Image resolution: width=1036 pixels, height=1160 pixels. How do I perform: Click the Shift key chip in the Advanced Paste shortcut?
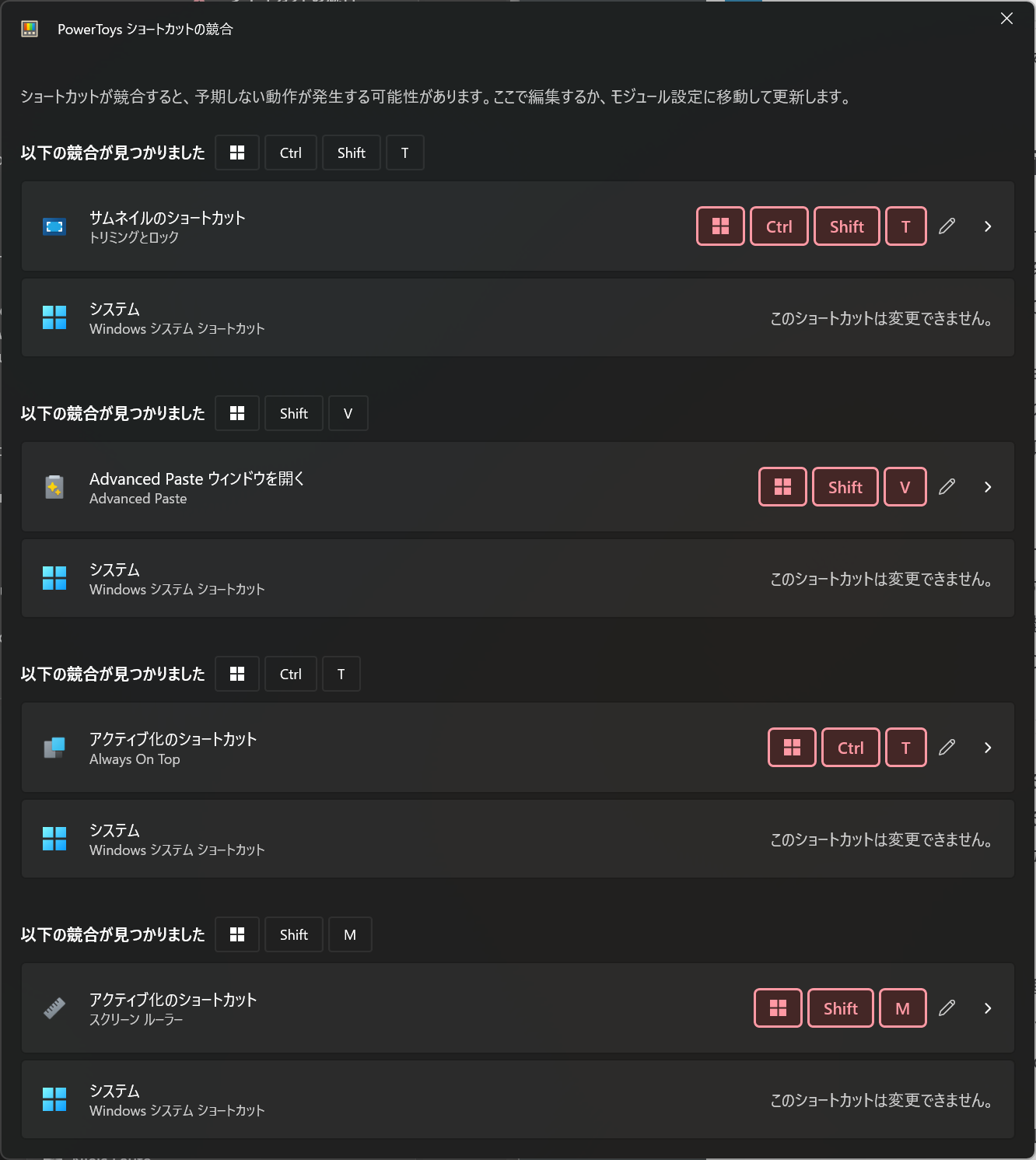coord(845,486)
